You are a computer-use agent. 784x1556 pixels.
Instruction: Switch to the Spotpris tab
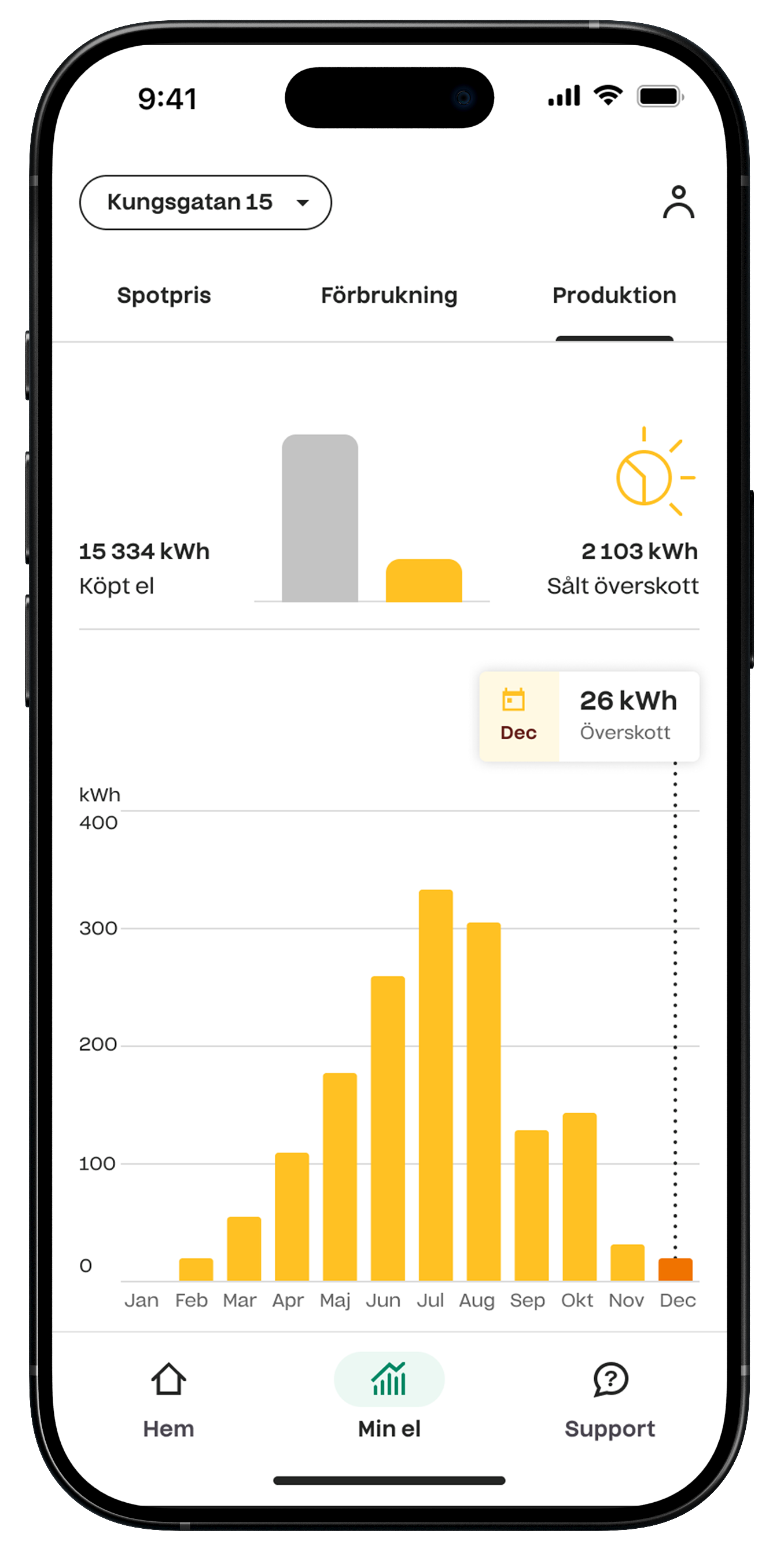point(164,295)
